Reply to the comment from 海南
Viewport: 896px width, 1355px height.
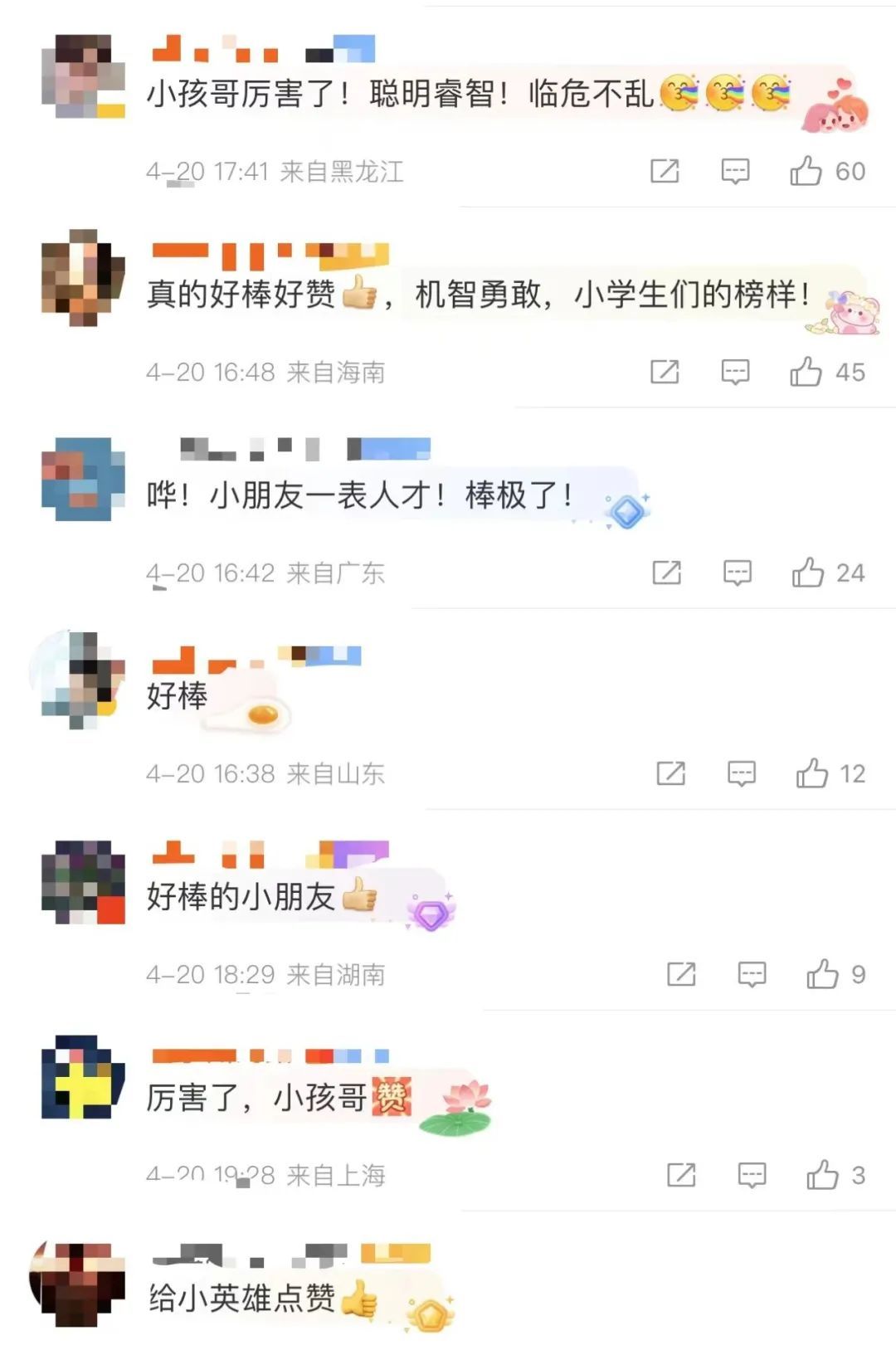(735, 373)
